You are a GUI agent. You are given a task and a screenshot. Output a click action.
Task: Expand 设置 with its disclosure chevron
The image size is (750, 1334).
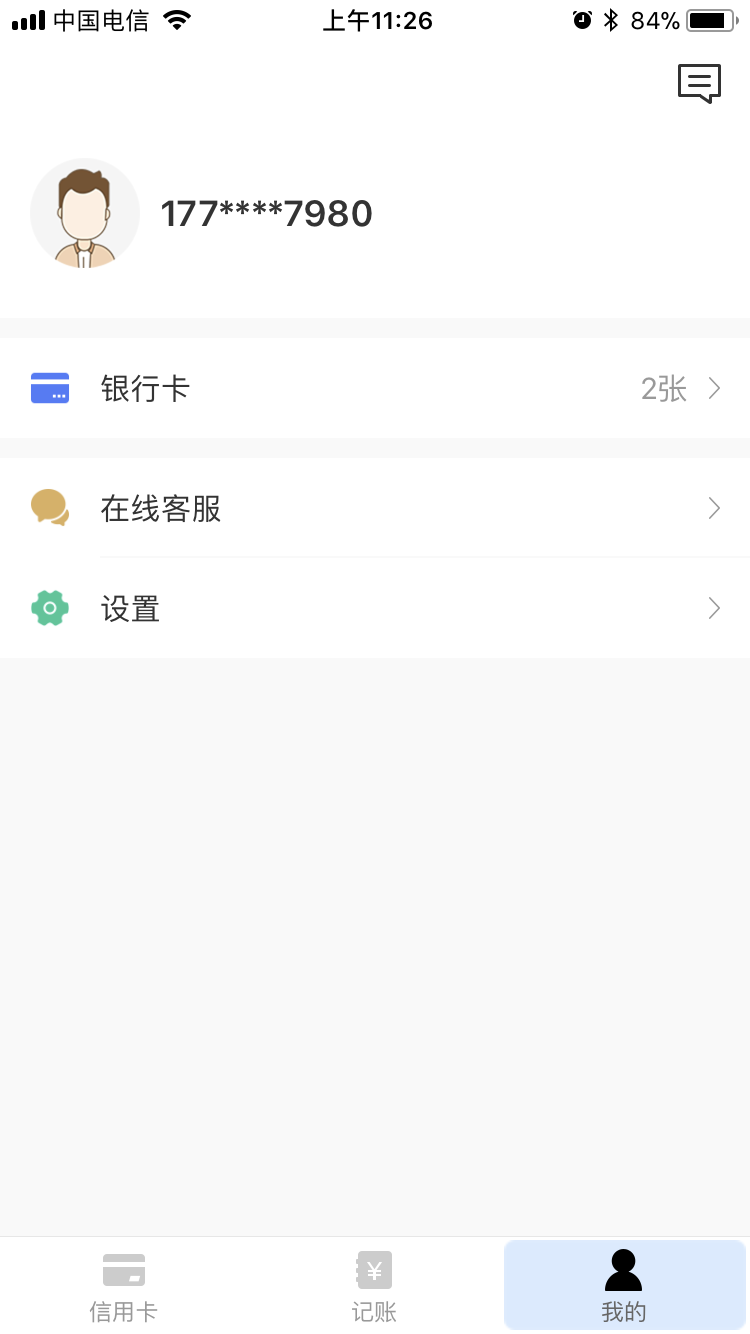point(714,608)
